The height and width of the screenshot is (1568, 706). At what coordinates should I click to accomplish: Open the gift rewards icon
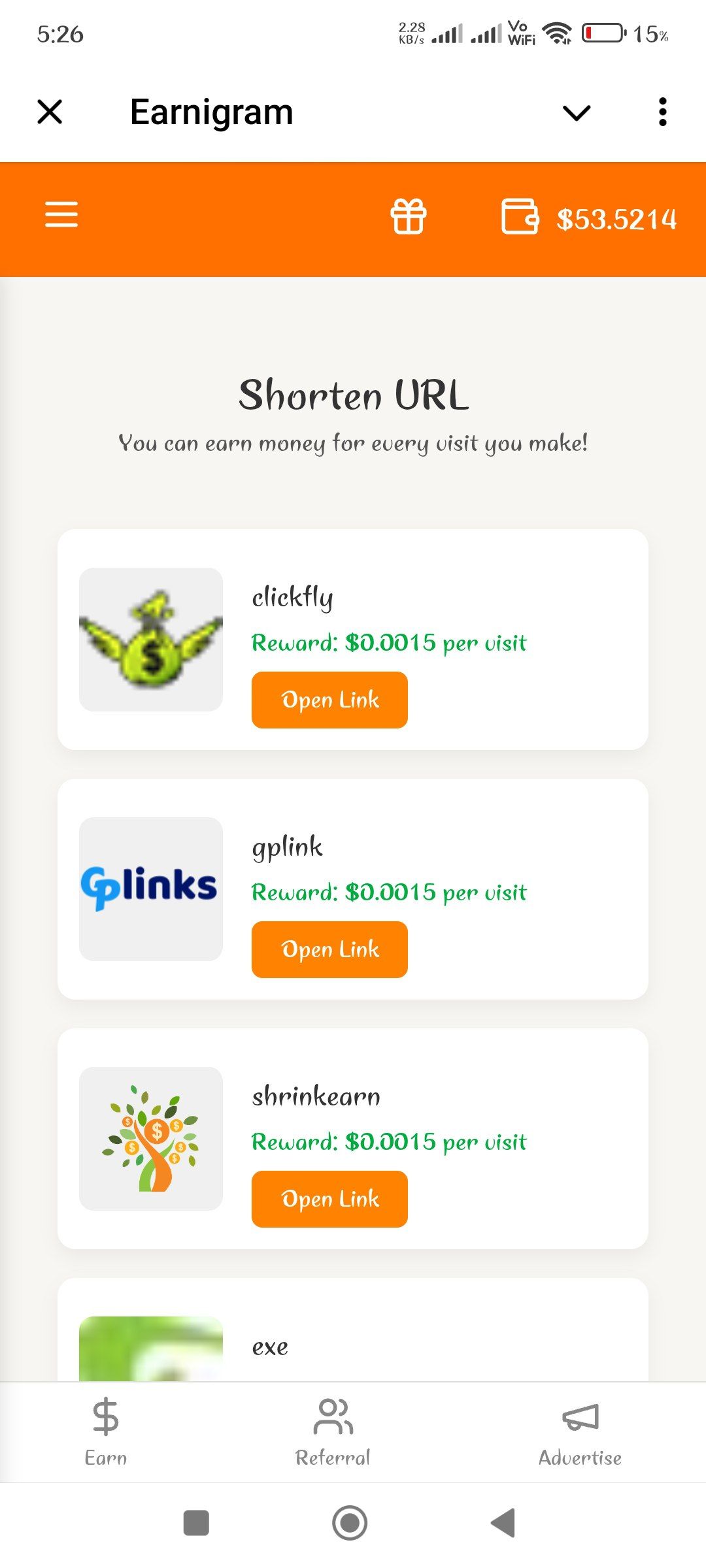pos(409,216)
